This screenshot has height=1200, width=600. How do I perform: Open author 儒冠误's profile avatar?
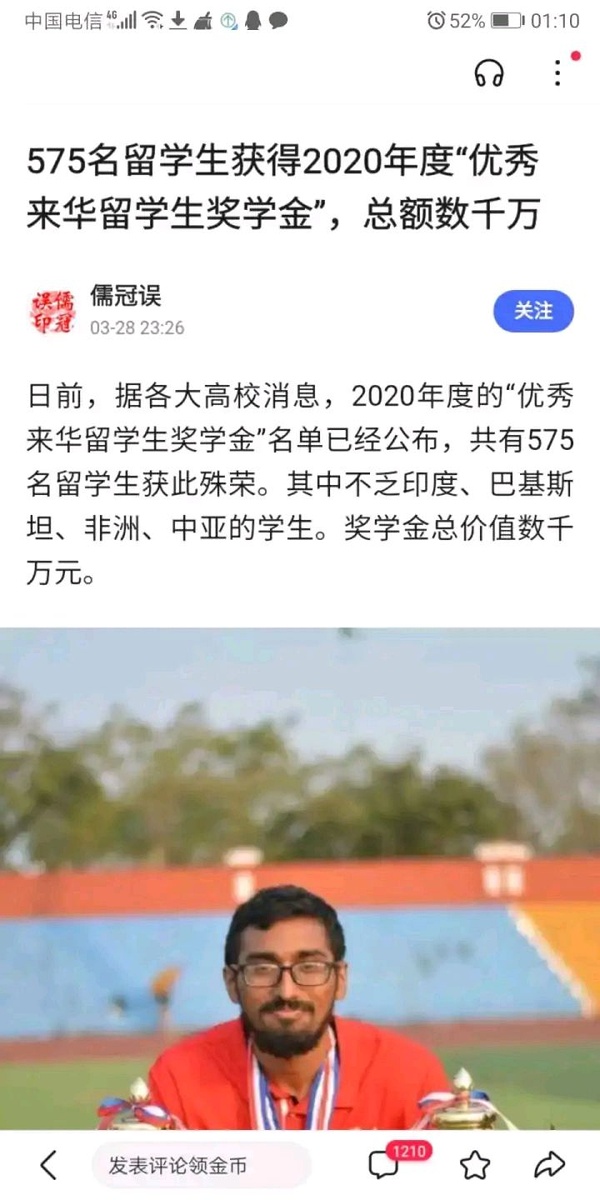[x=51, y=312]
